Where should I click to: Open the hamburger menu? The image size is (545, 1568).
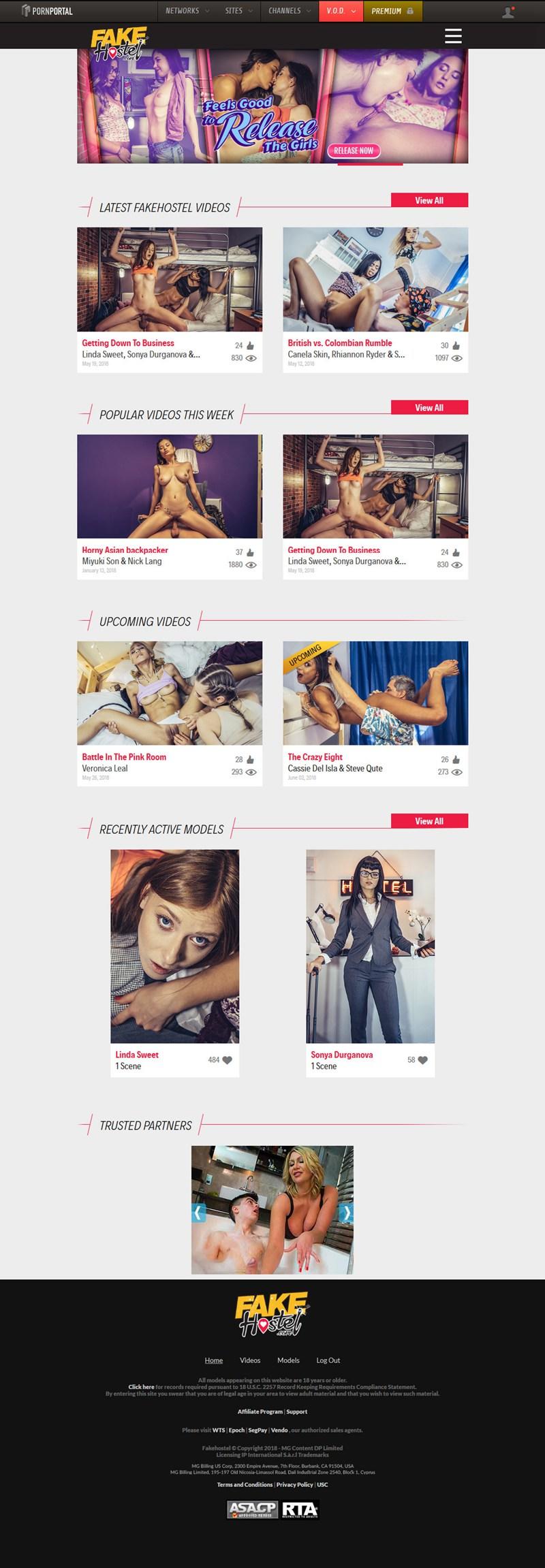(x=453, y=36)
